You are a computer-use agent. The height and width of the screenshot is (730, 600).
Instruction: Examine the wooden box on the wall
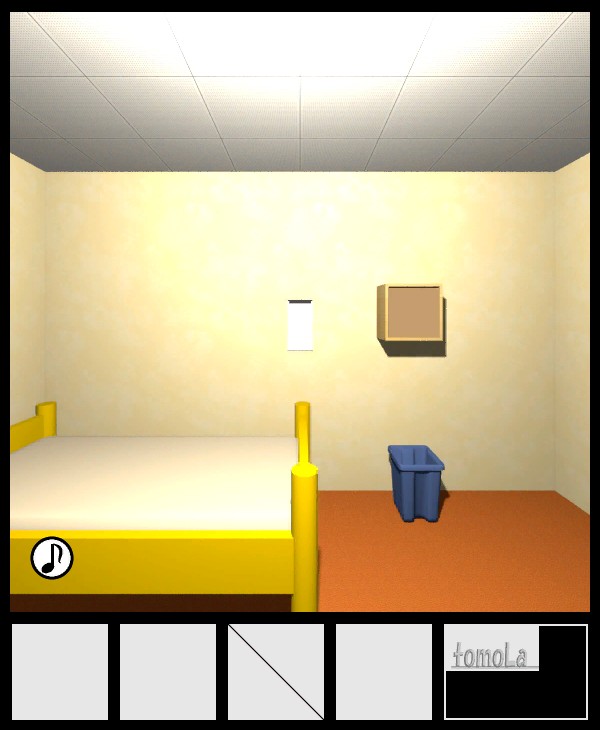coord(411,317)
